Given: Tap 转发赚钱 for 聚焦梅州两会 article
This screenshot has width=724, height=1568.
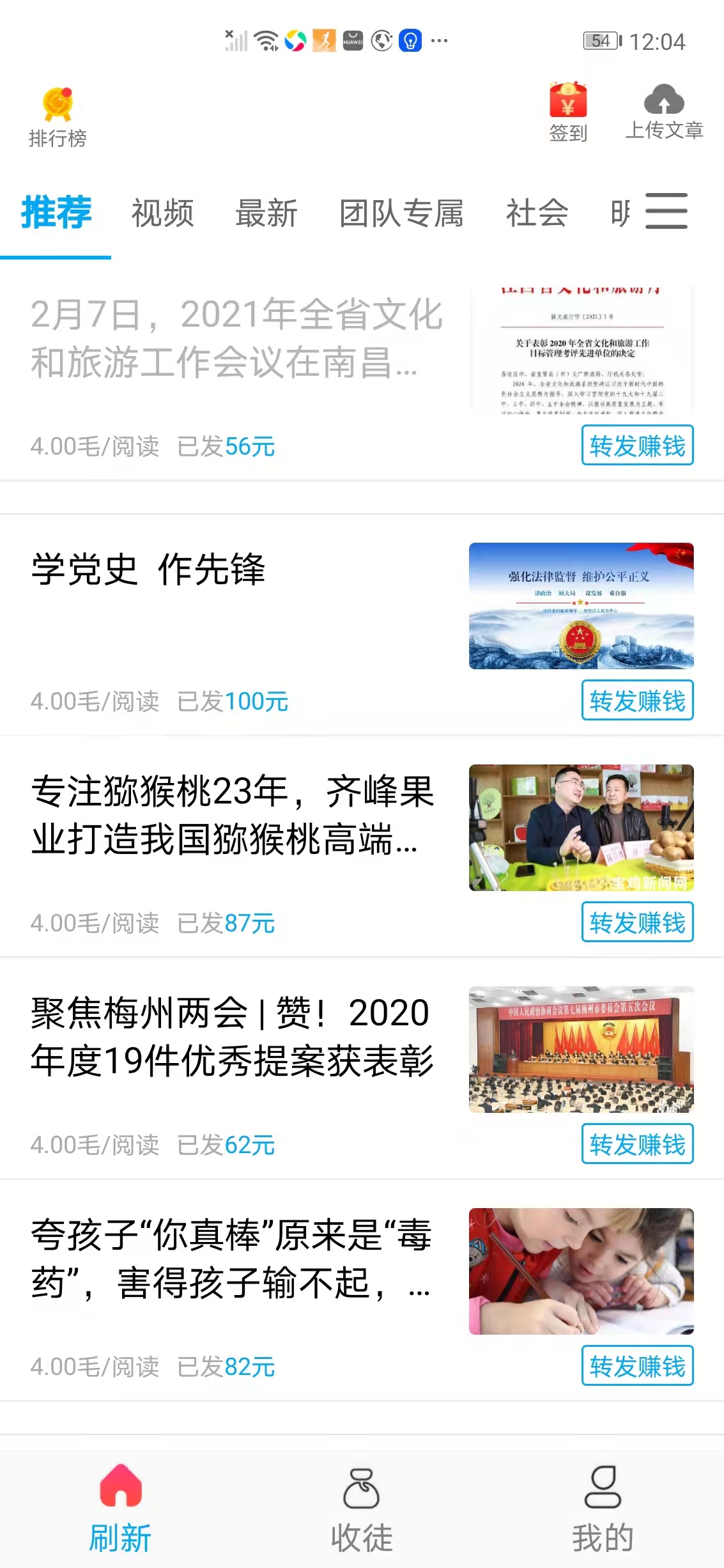Looking at the screenshot, I should click(637, 1144).
